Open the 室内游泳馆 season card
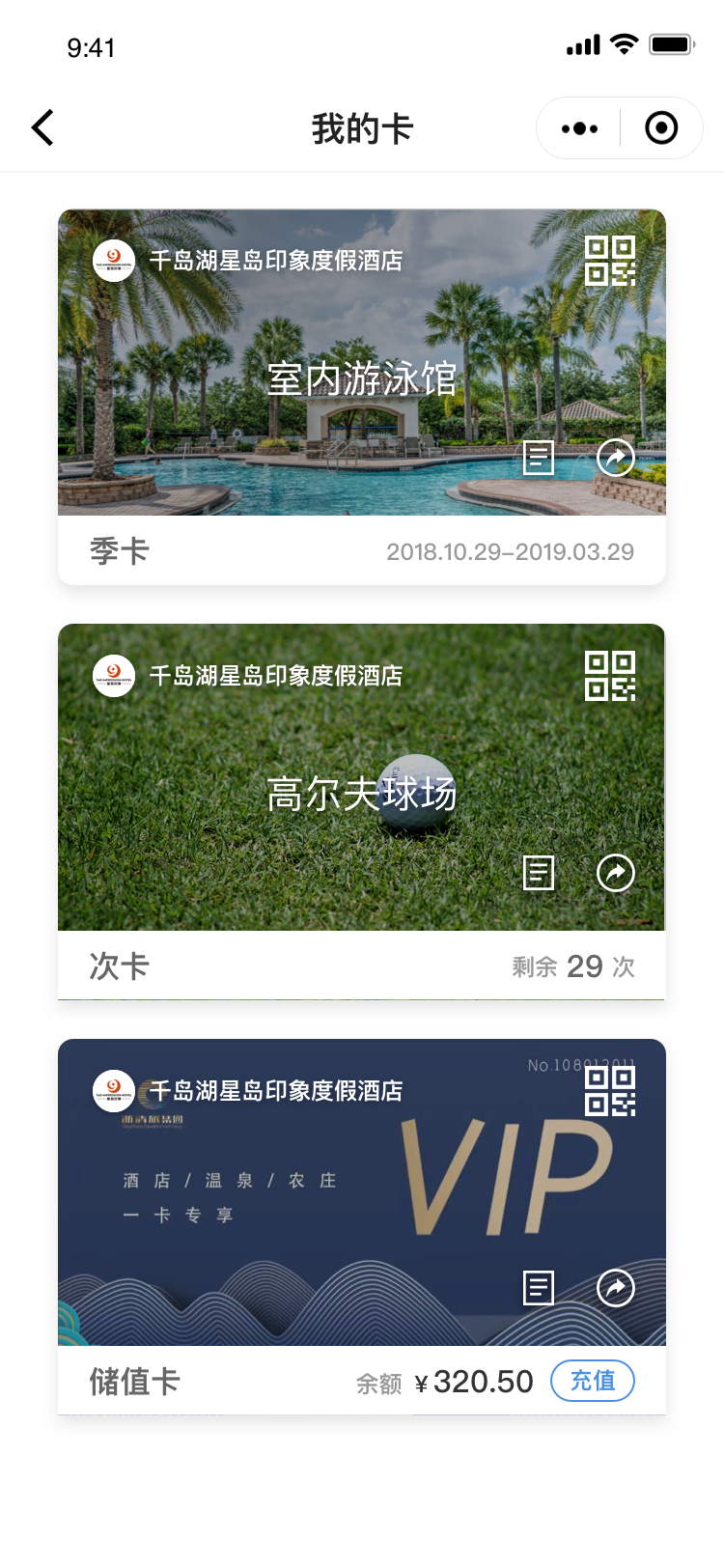The height and width of the screenshot is (1568, 724). [362, 397]
